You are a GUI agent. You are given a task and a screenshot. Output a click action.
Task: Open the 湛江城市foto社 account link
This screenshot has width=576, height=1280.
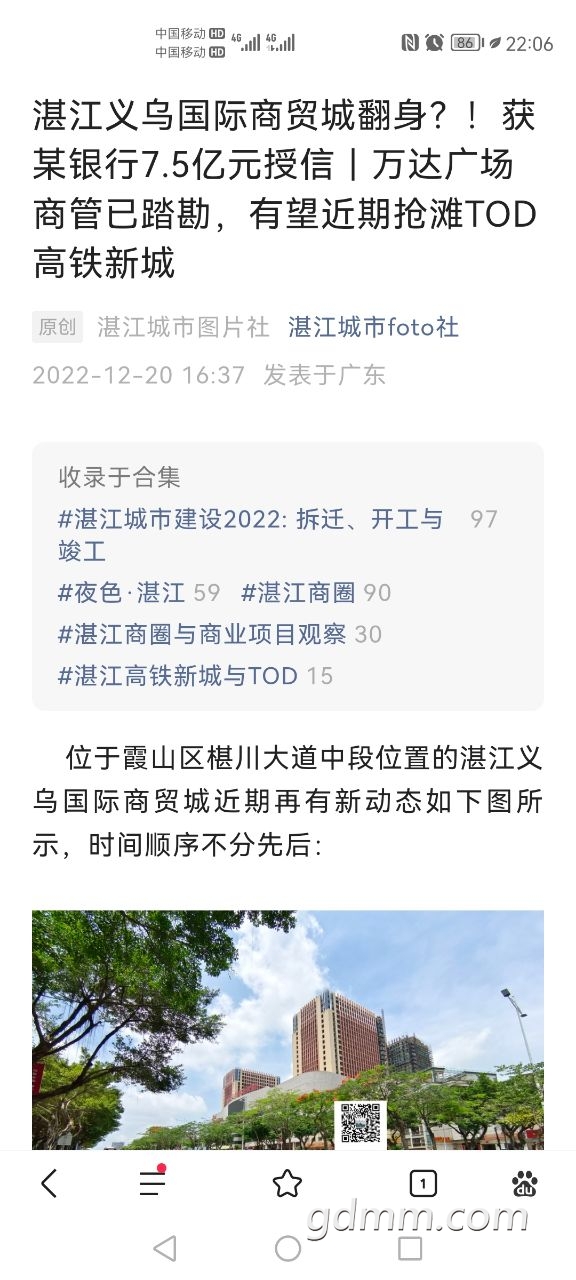pyautogui.click(x=373, y=327)
